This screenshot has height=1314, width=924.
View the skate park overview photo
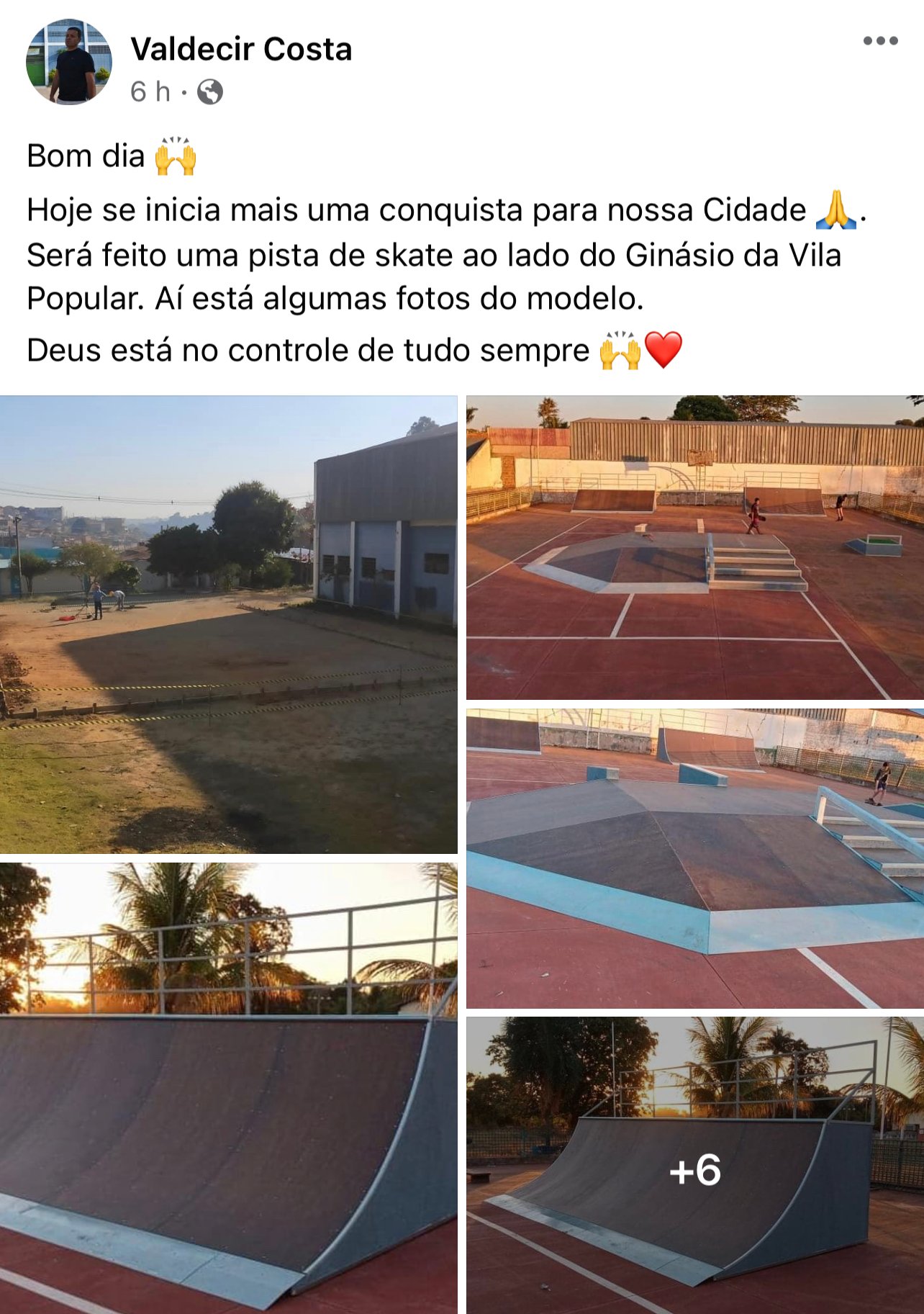pos(694,547)
